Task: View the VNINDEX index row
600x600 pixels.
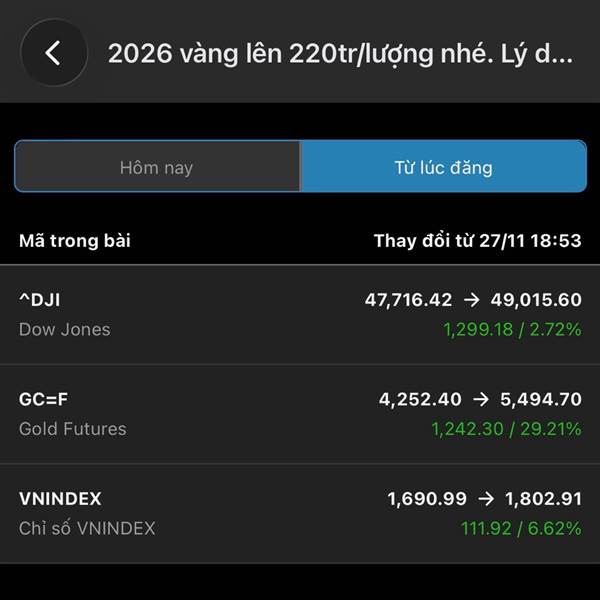Action: click(300, 512)
